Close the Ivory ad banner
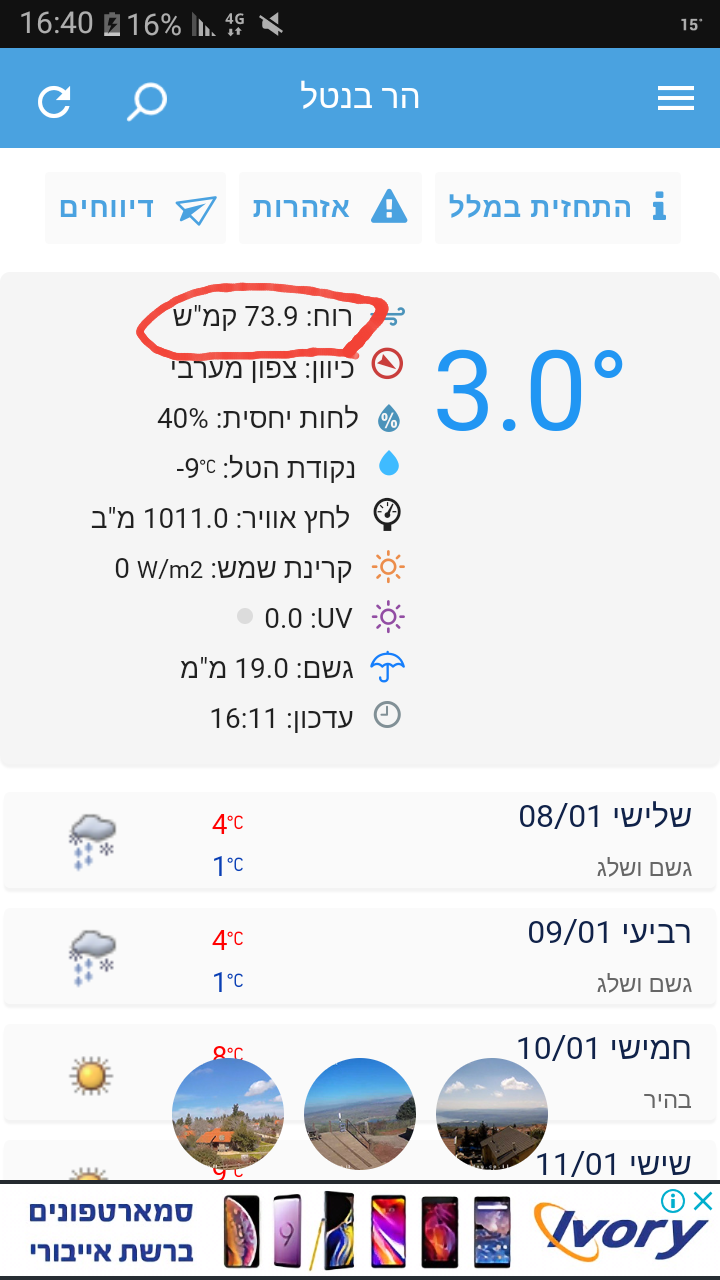The width and height of the screenshot is (720, 1280). tap(704, 1200)
